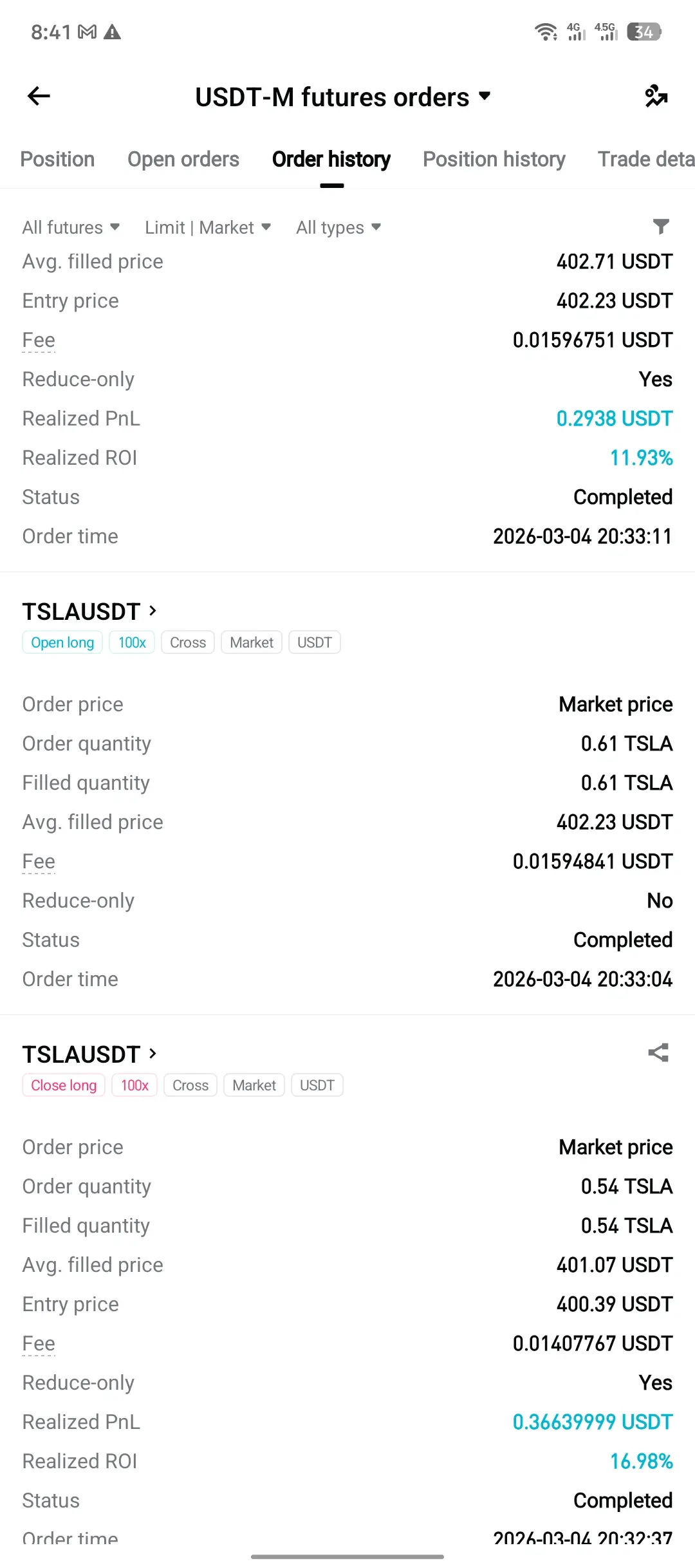Switch to the Position history tab
This screenshot has height=1568, width=695.
click(x=494, y=159)
